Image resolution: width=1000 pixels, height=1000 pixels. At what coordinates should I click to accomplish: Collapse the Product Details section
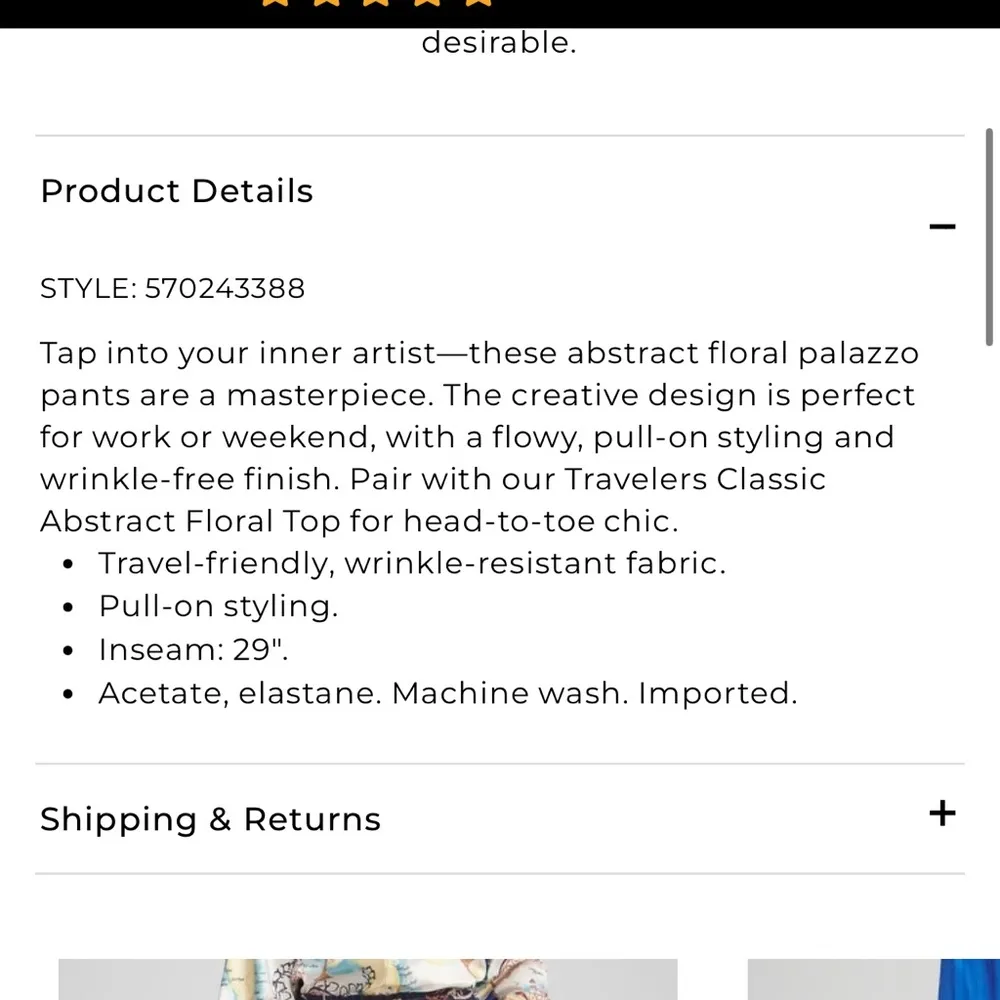[x=941, y=227]
